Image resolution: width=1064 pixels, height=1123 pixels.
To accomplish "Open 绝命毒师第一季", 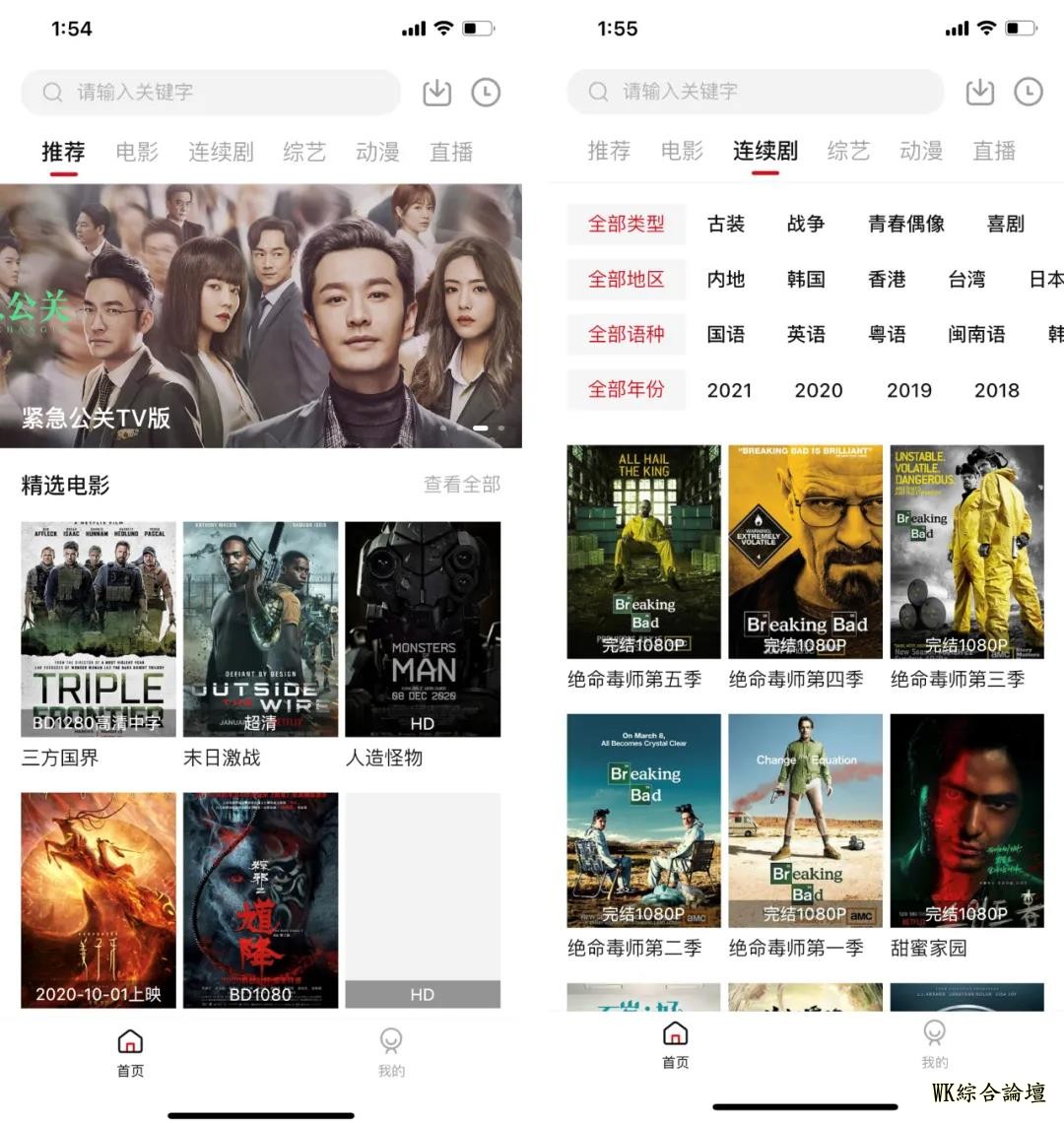I will coord(805,821).
